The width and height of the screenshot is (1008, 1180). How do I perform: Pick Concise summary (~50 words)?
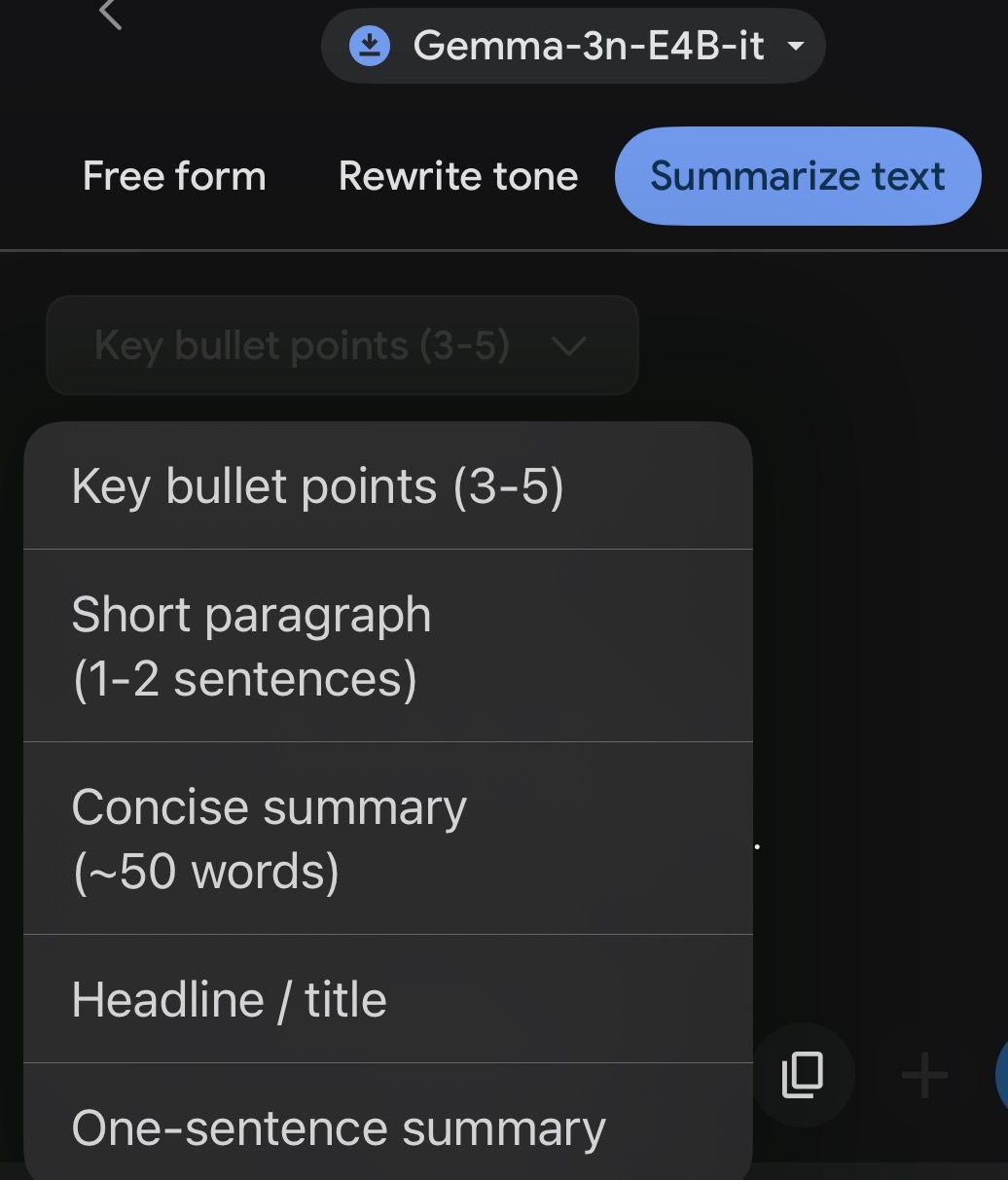click(x=269, y=838)
